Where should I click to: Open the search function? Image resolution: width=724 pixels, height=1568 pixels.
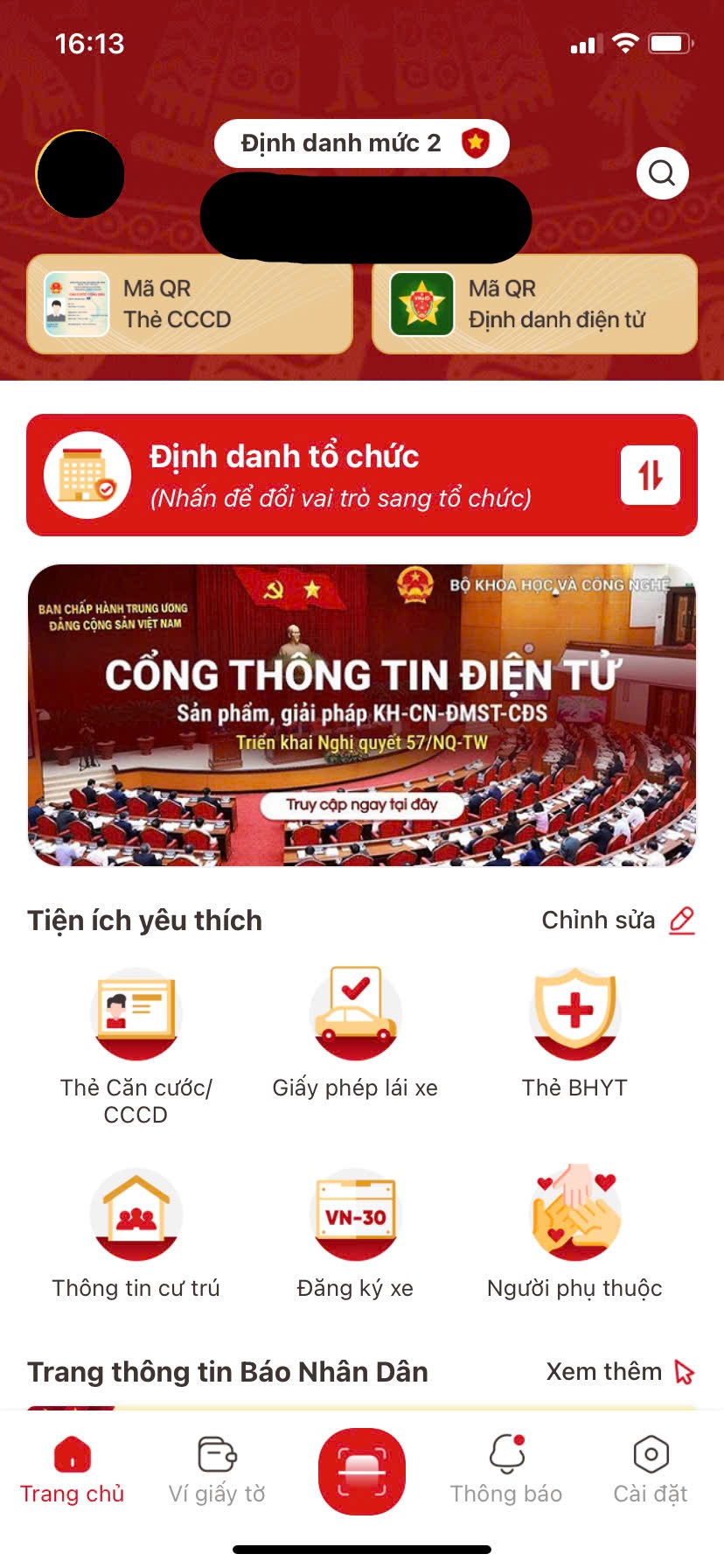pos(662,172)
